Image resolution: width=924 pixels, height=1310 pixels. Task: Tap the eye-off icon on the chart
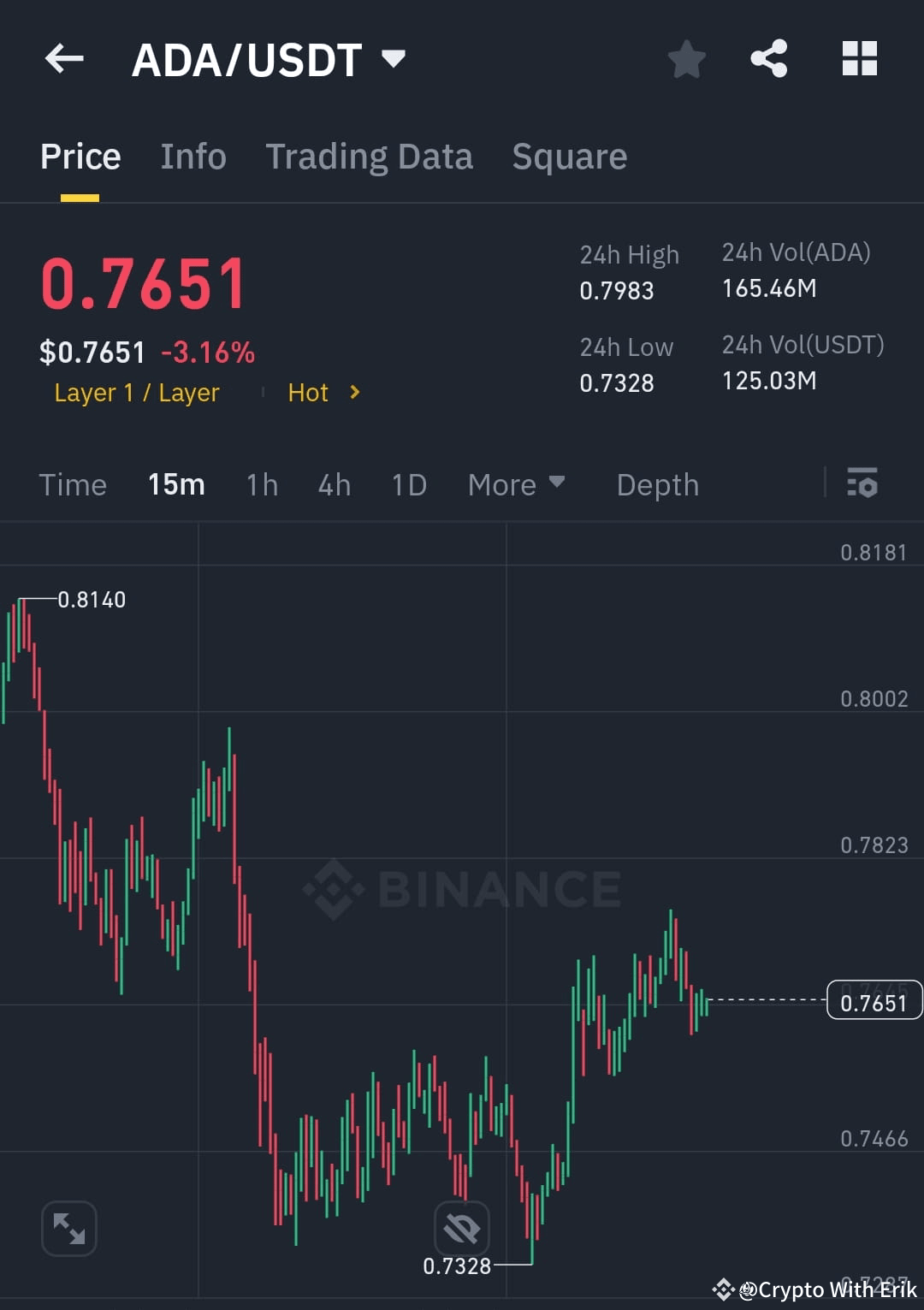click(x=460, y=1228)
